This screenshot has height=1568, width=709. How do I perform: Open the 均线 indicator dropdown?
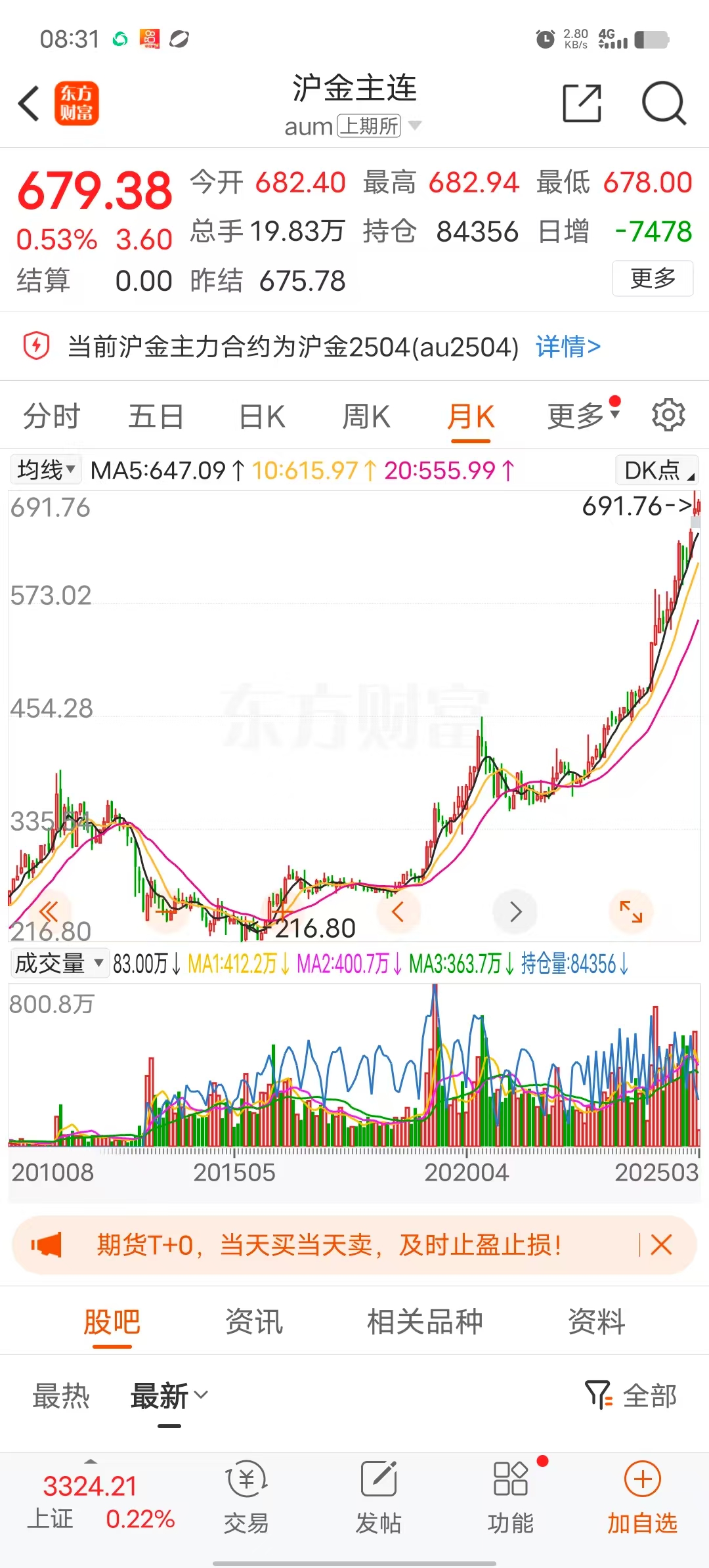[x=46, y=470]
